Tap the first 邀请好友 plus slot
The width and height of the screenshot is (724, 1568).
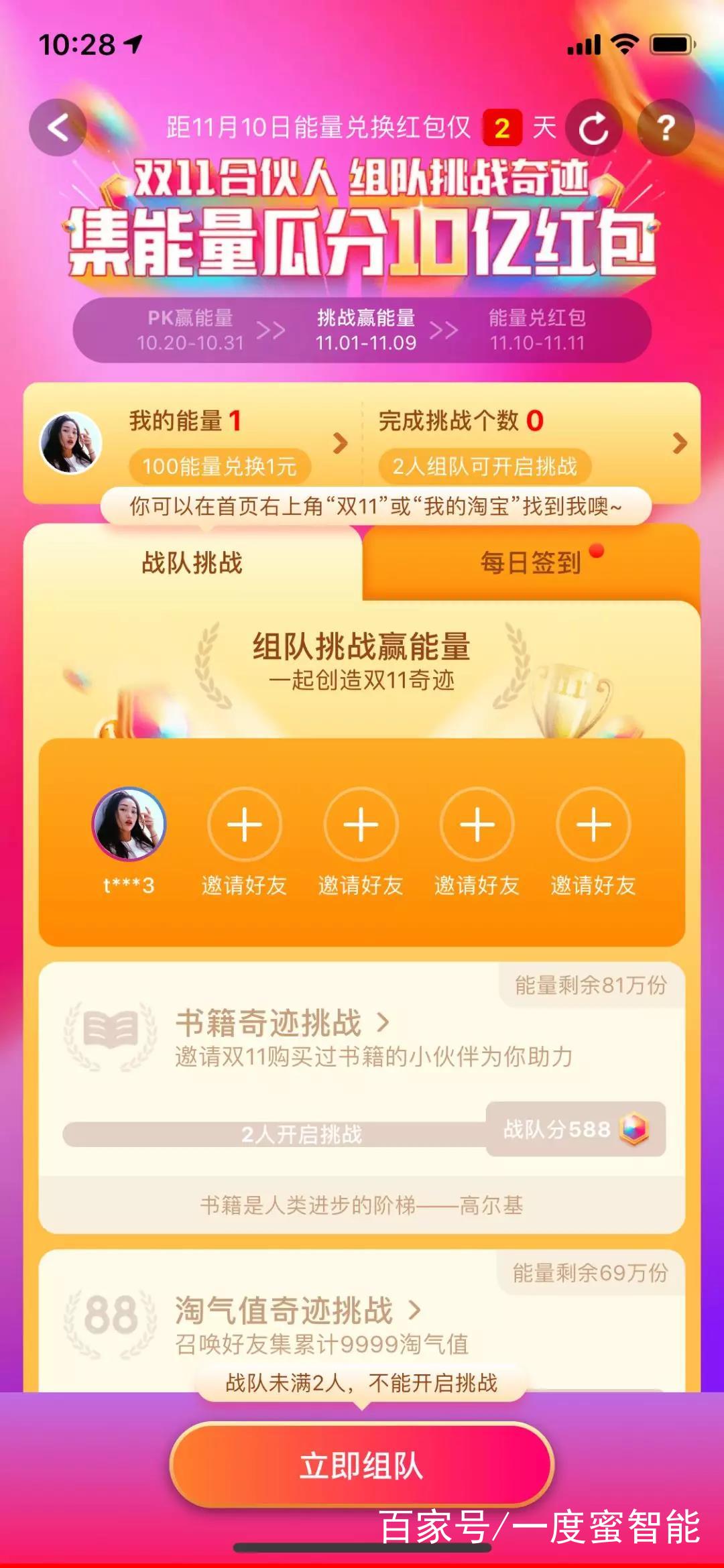pyautogui.click(x=244, y=825)
